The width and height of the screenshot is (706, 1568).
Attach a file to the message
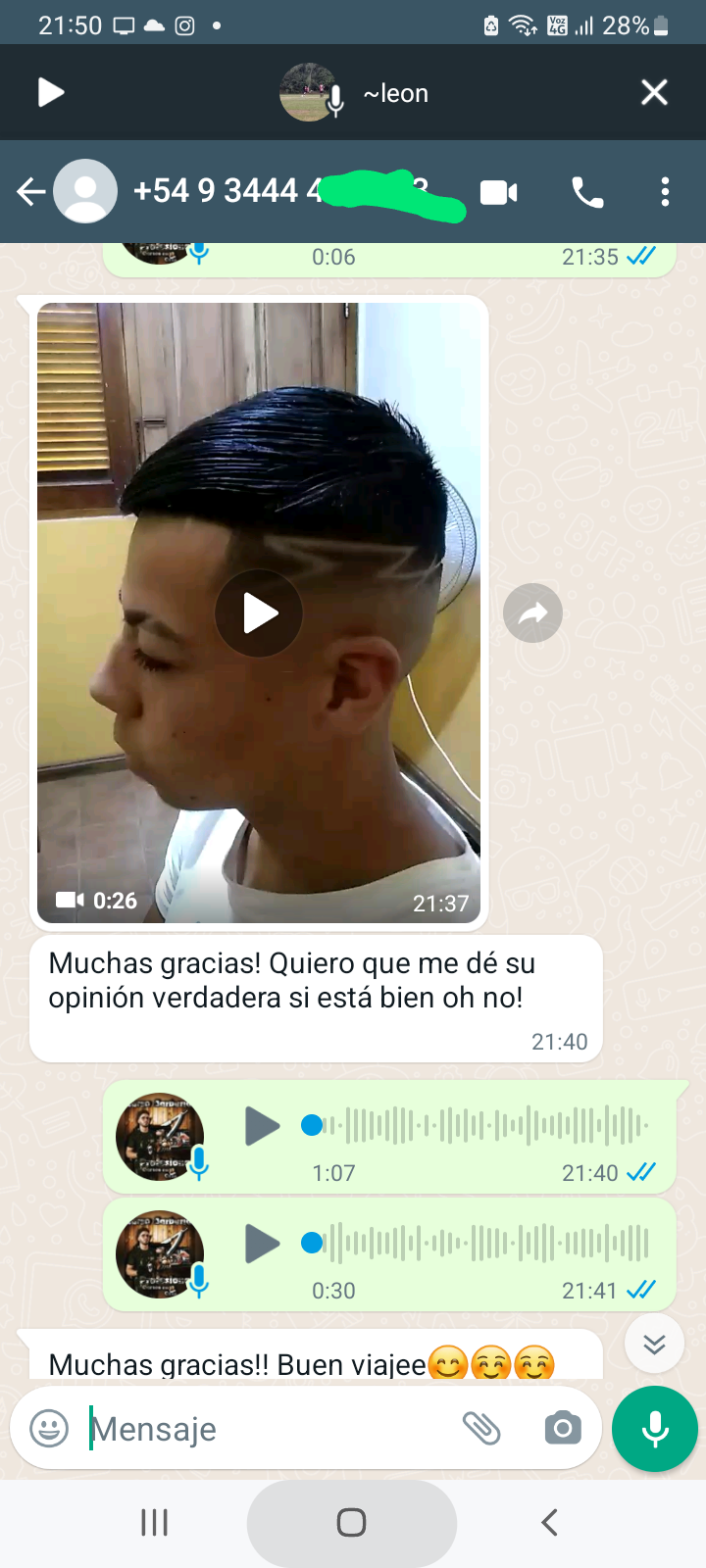pos(481,1429)
